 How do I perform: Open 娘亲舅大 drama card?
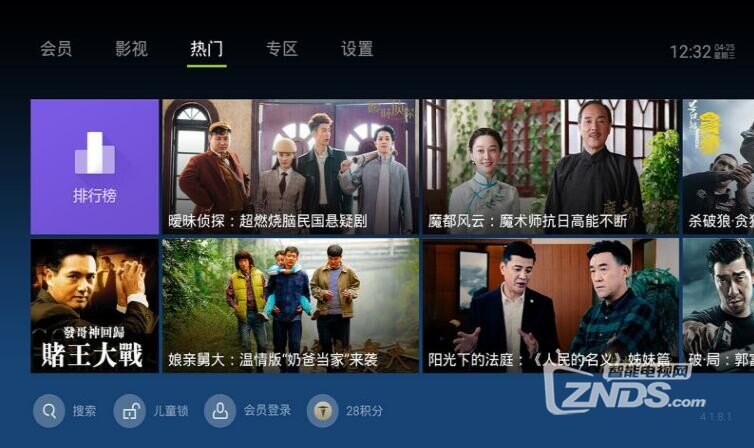click(290, 305)
